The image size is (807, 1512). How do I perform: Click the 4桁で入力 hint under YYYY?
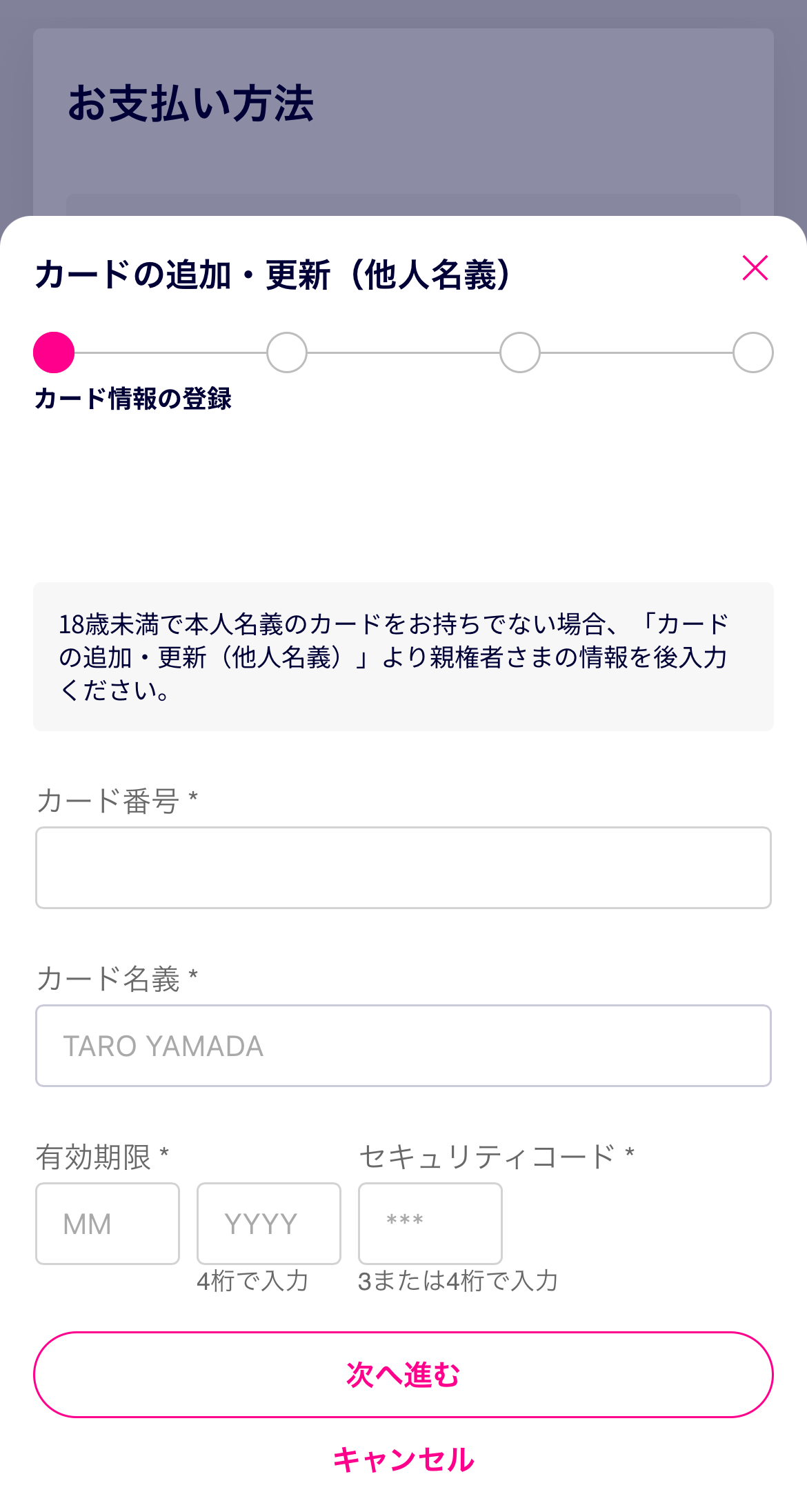tap(253, 1283)
